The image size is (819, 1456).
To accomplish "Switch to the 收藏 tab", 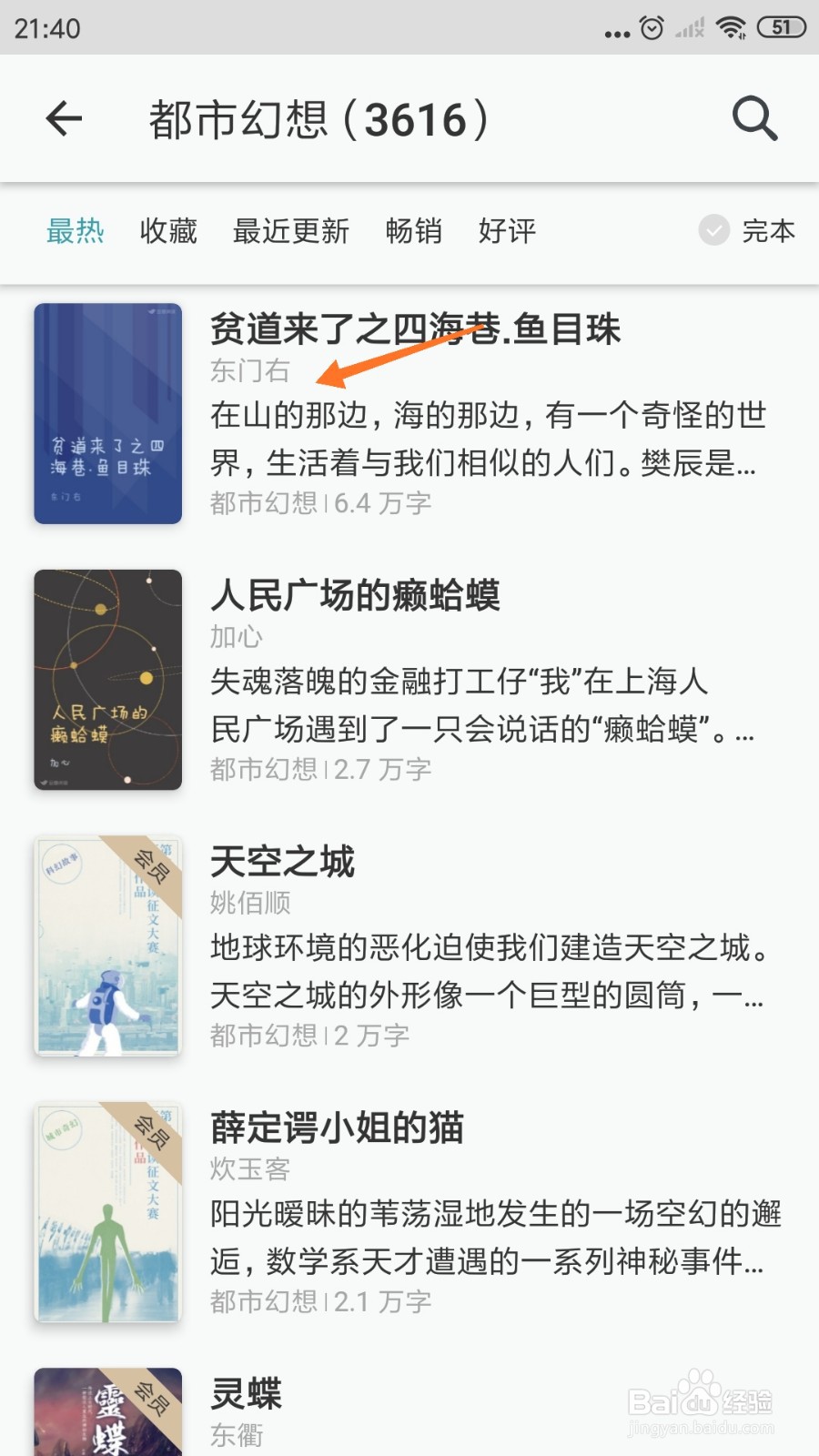I will coord(167,232).
